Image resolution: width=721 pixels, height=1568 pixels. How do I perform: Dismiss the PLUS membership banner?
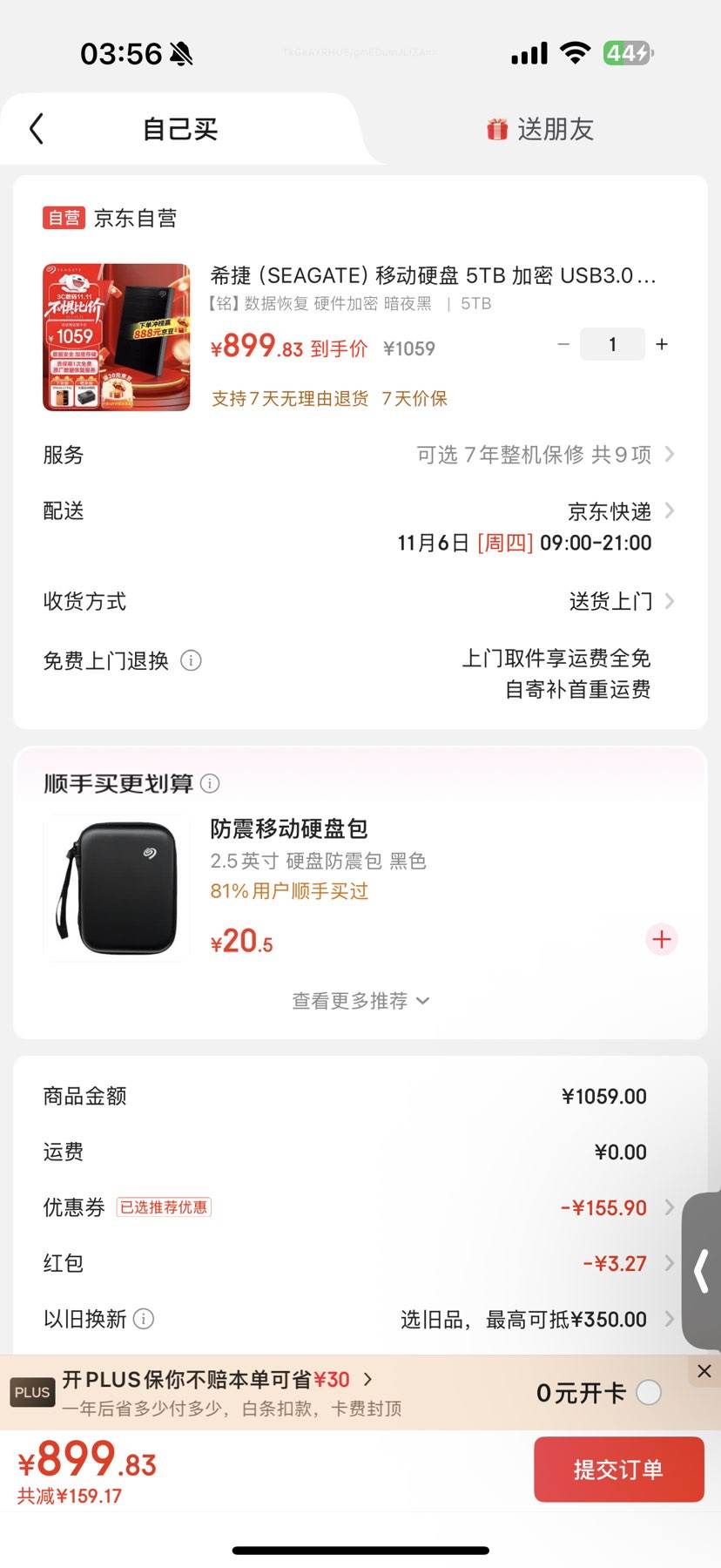point(704,1371)
